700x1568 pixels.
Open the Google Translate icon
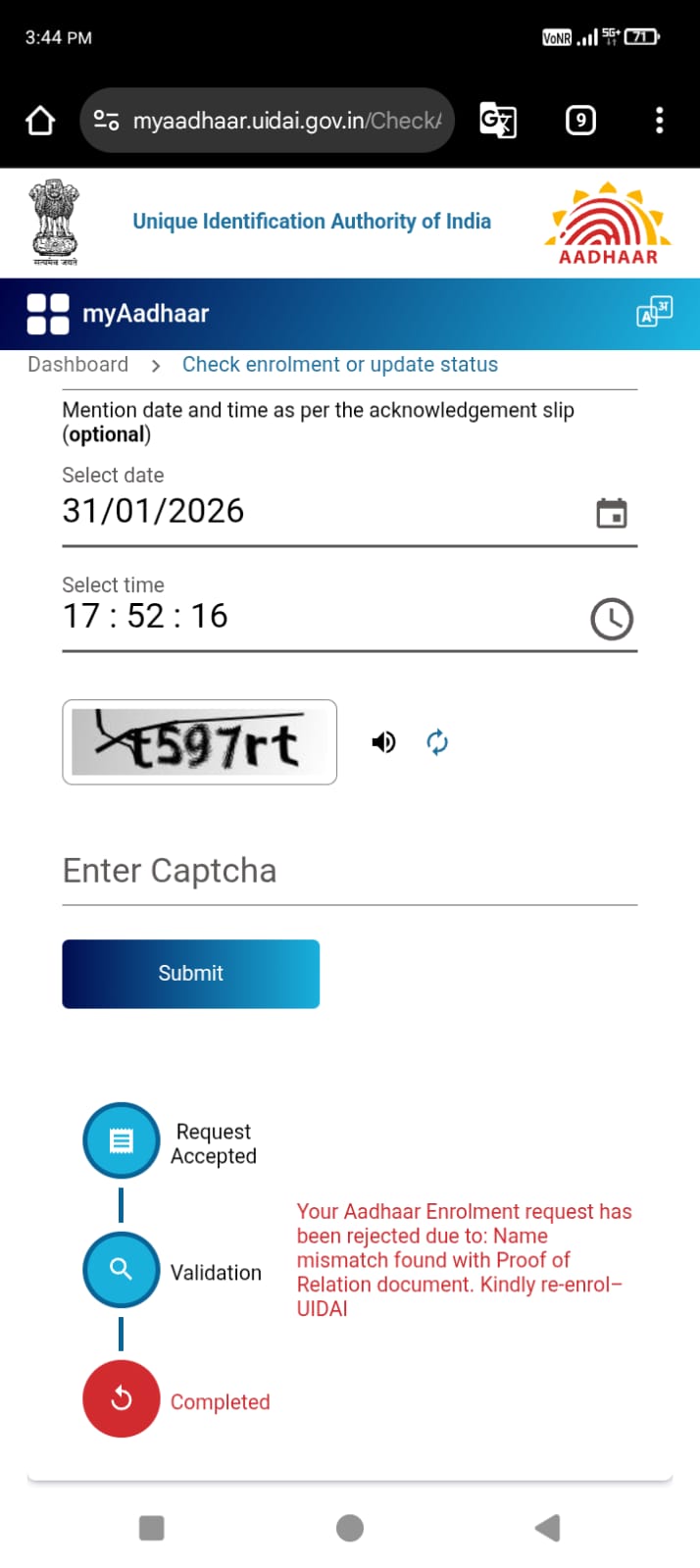497,121
